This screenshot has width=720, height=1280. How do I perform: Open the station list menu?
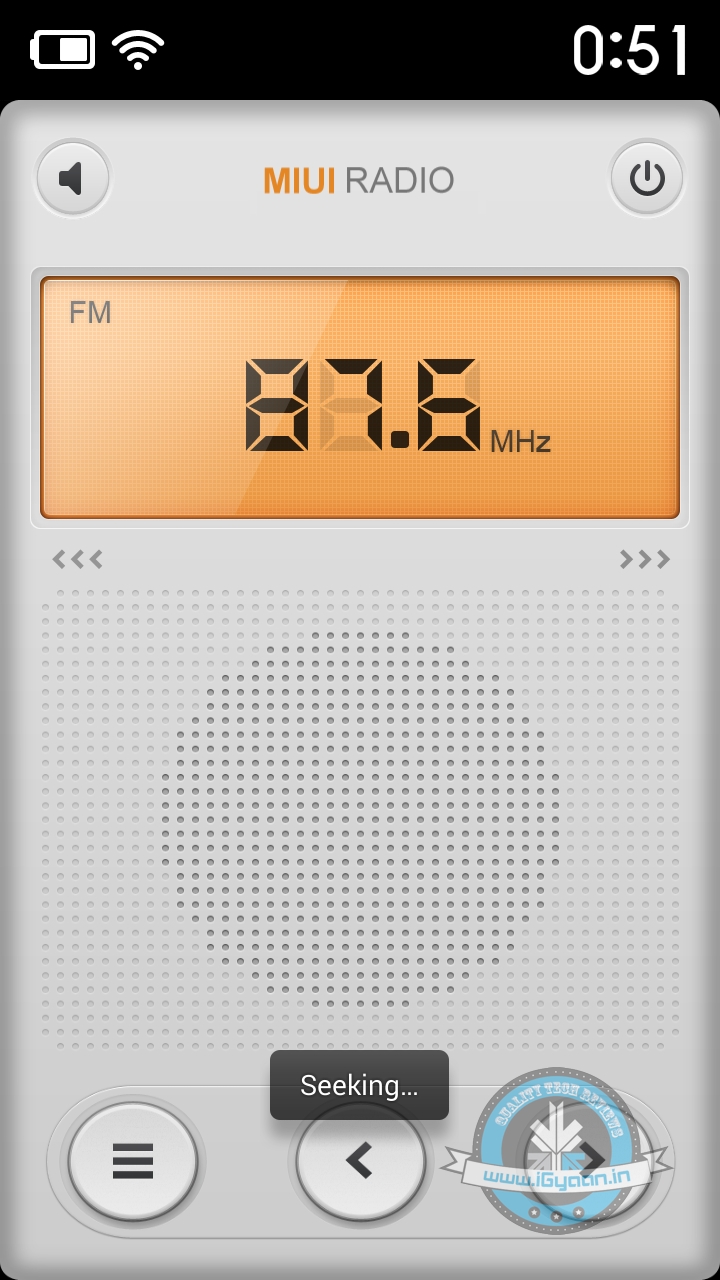click(x=133, y=1161)
